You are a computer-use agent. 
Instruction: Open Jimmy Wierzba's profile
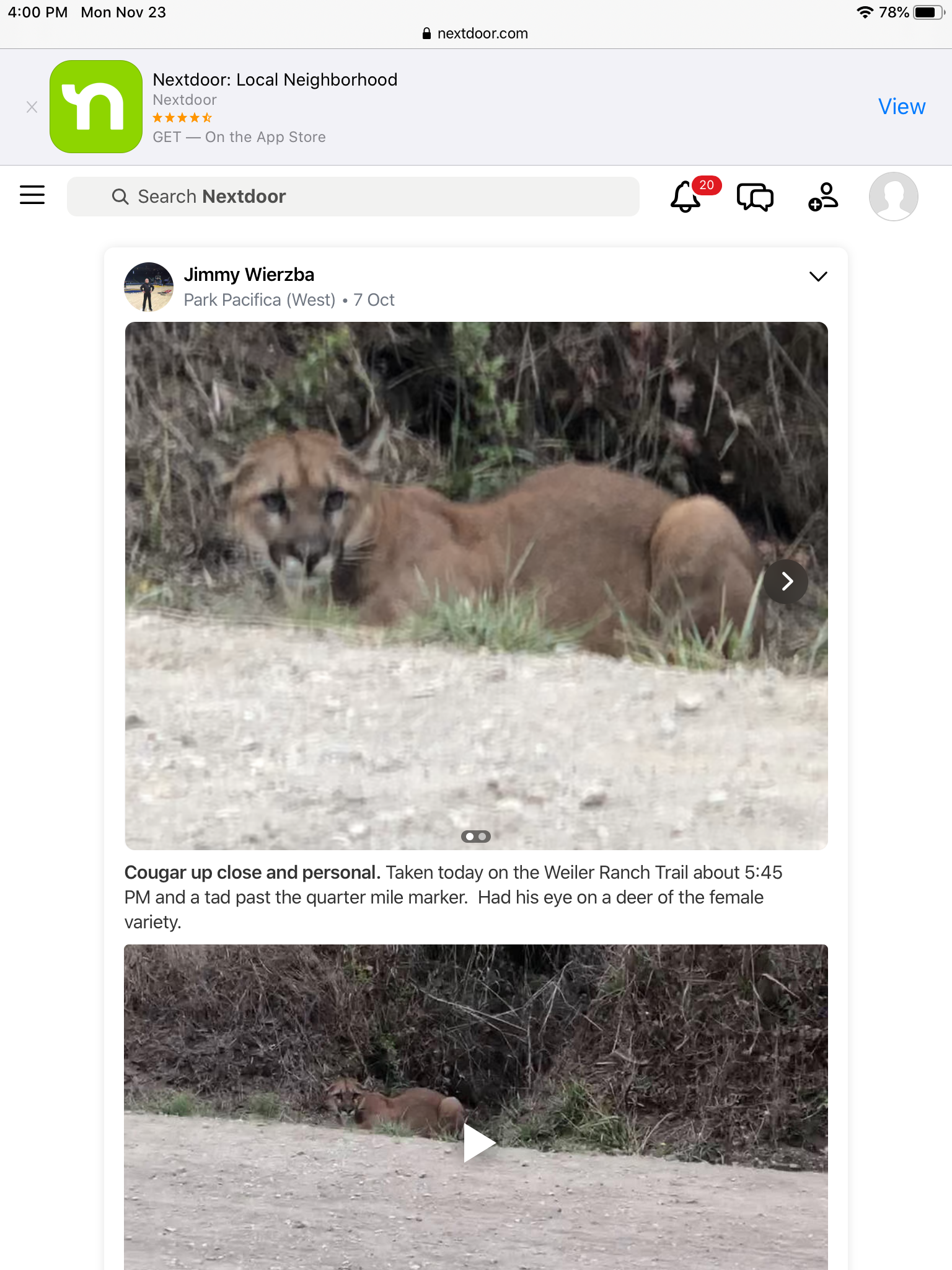[249, 275]
